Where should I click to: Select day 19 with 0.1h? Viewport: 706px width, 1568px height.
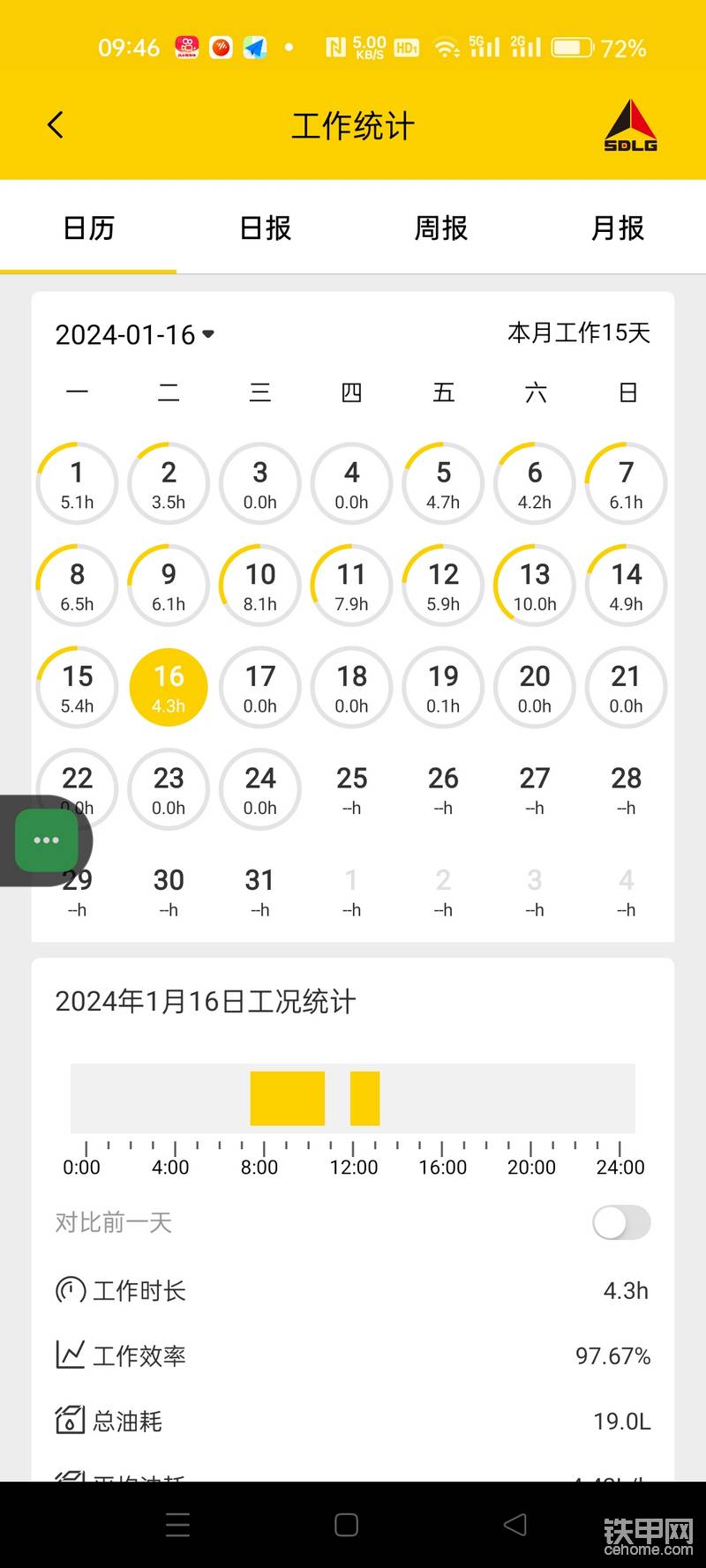(443, 688)
